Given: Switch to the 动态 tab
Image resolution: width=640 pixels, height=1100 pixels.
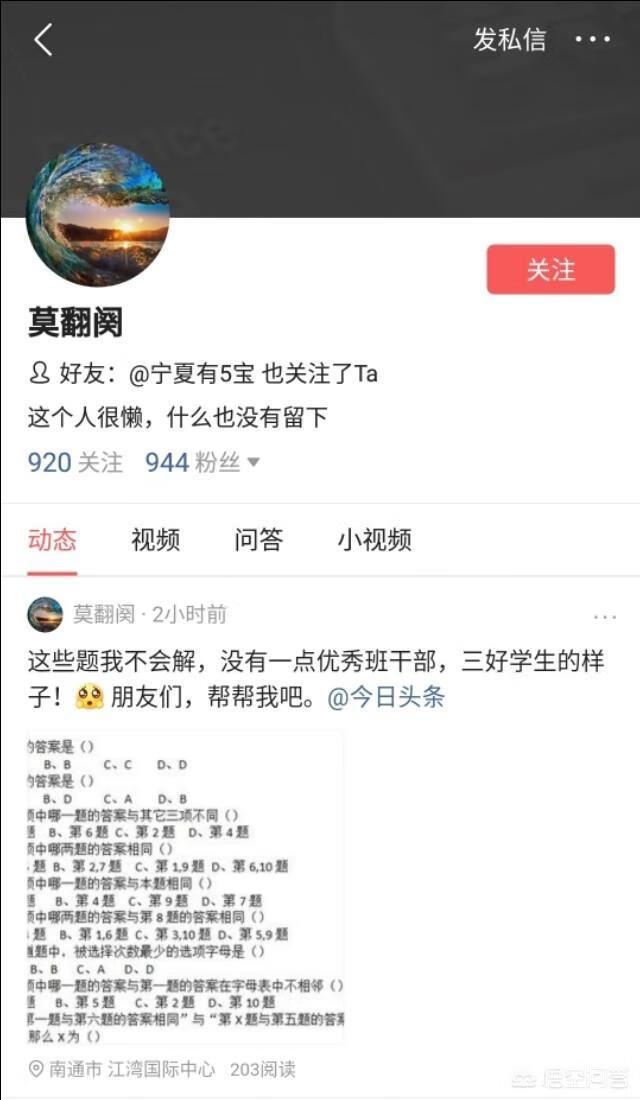Looking at the screenshot, I should 52,540.
